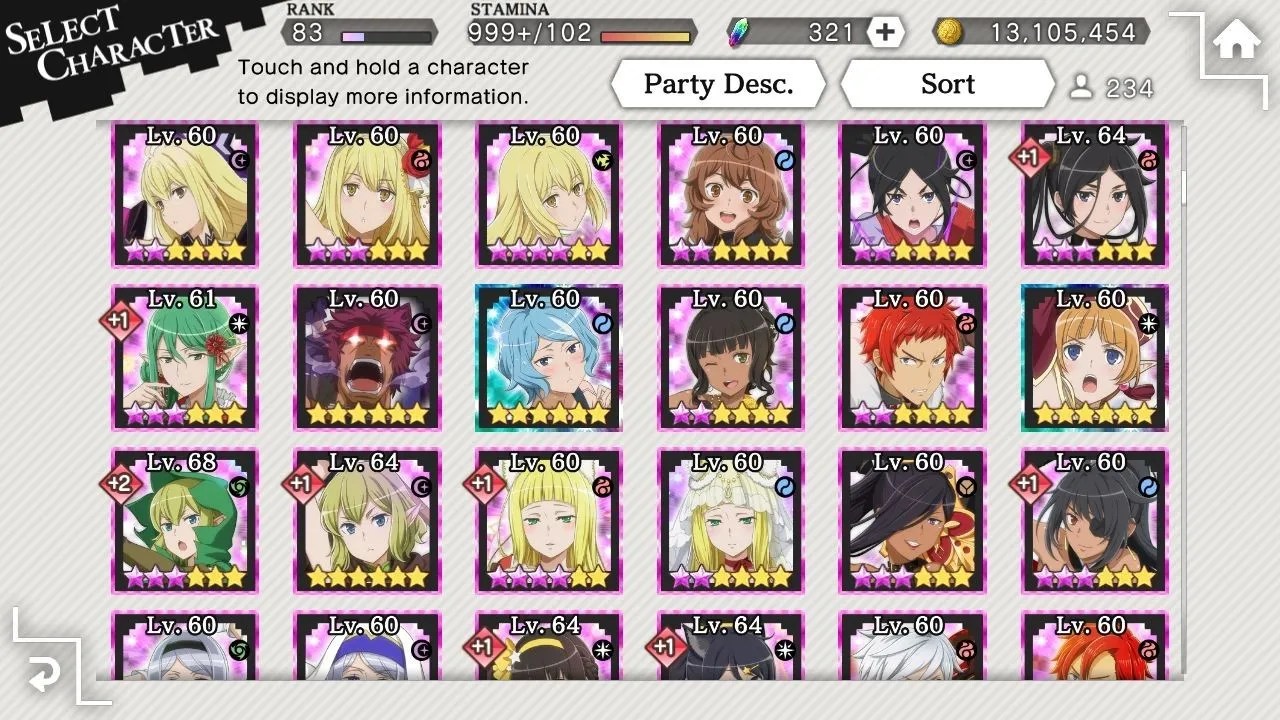Go to the home screen
This screenshot has height=720, width=1280.
[1236, 43]
